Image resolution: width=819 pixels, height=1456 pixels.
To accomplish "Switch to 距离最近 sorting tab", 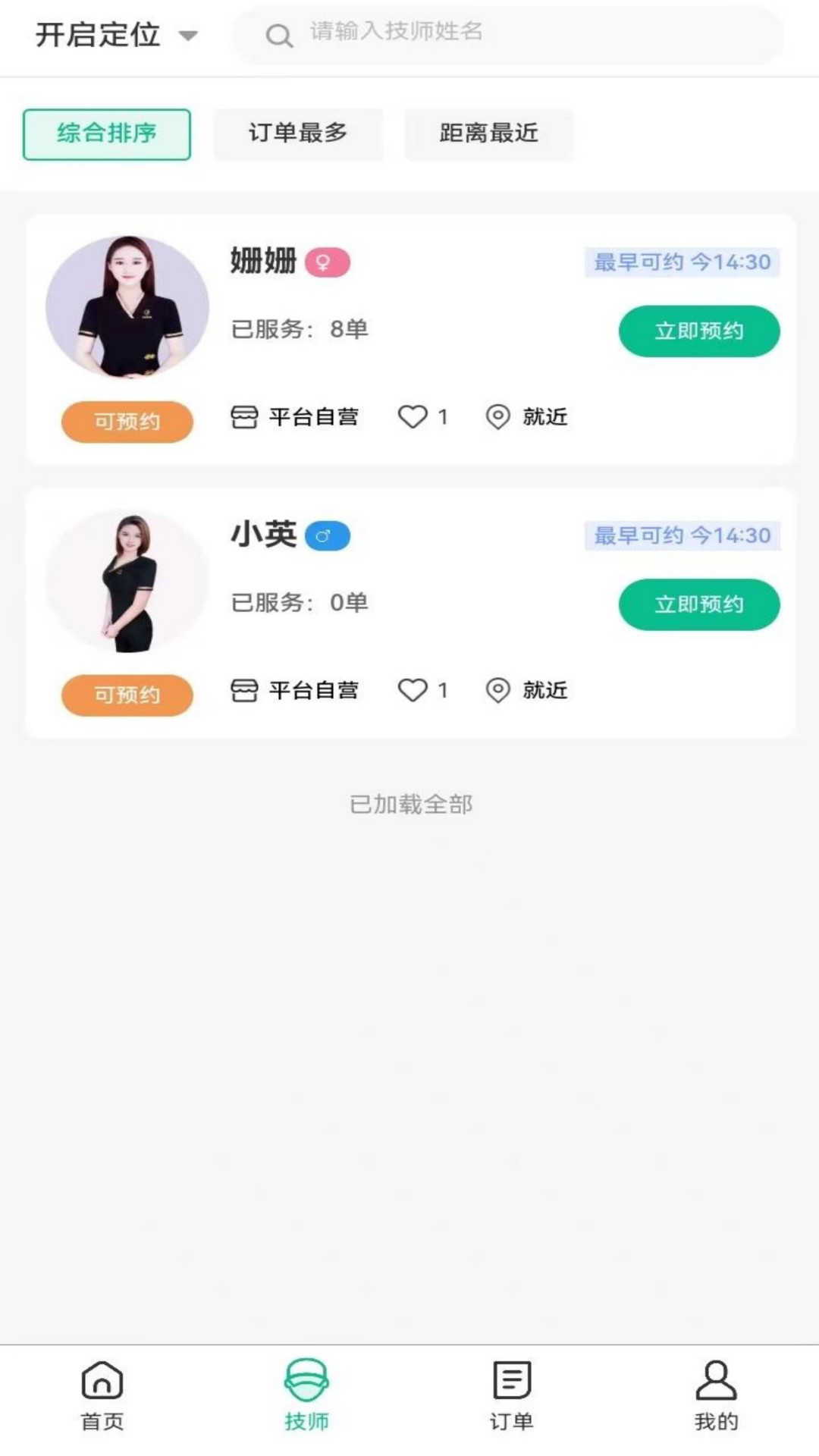I will [x=488, y=133].
